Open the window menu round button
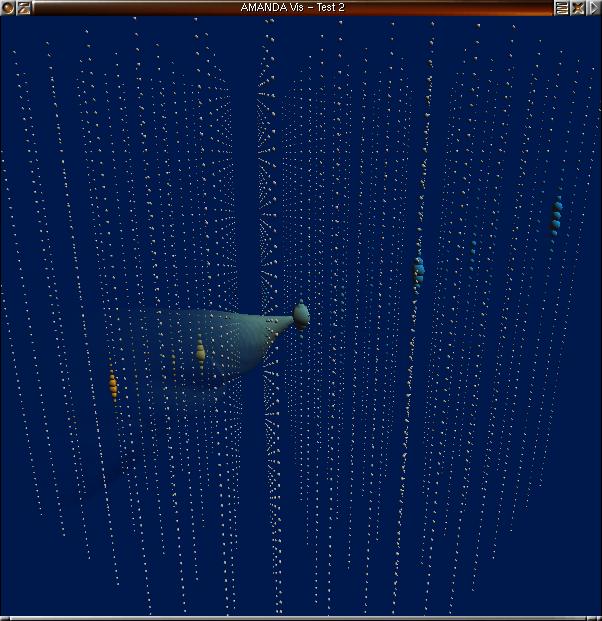 [8, 7]
